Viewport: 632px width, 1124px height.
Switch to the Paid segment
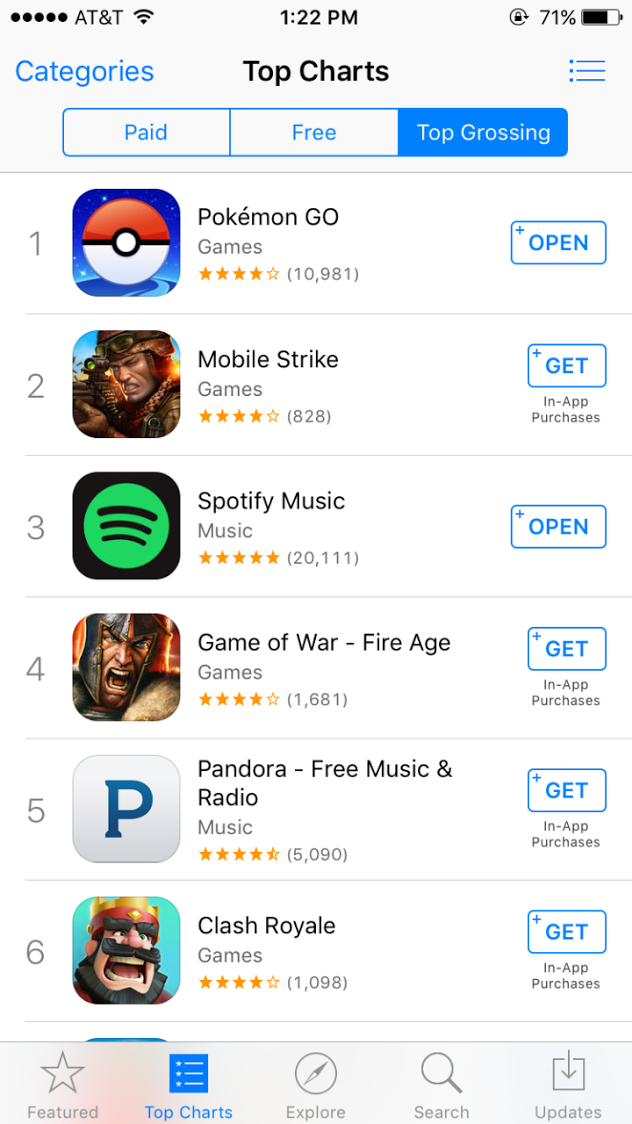click(146, 133)
